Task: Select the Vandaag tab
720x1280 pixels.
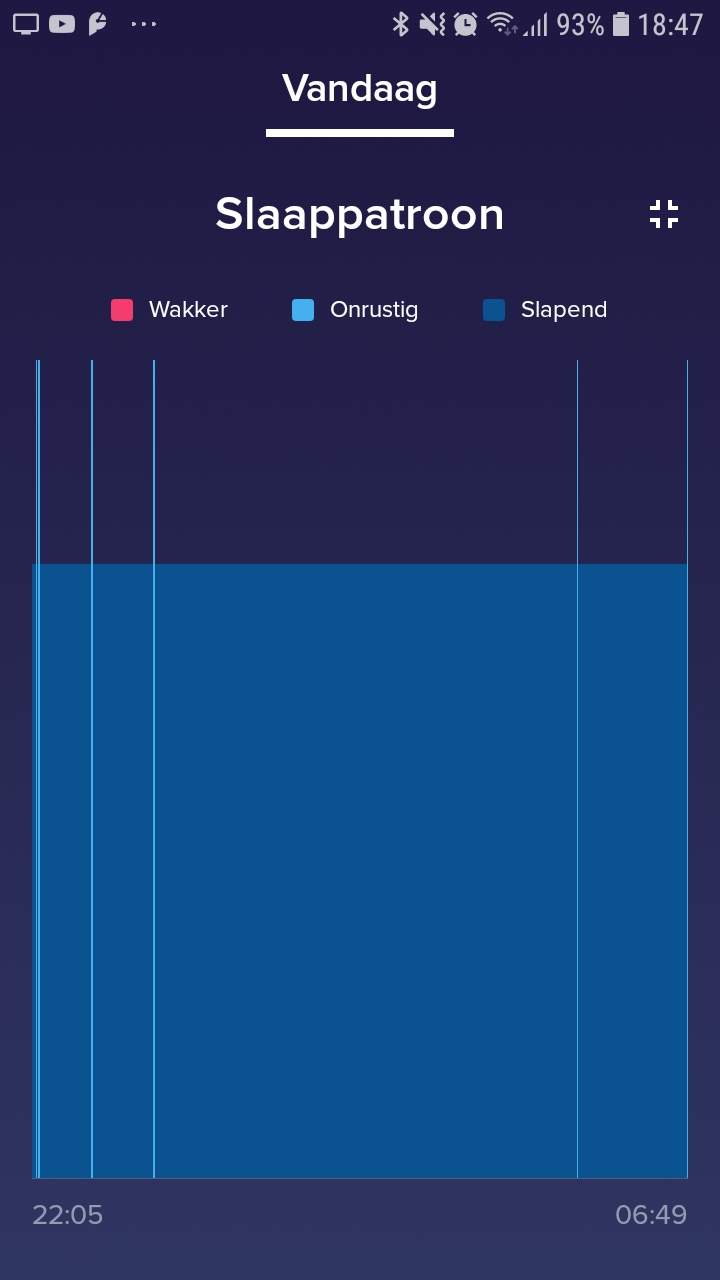Action: tap(360, 90)
